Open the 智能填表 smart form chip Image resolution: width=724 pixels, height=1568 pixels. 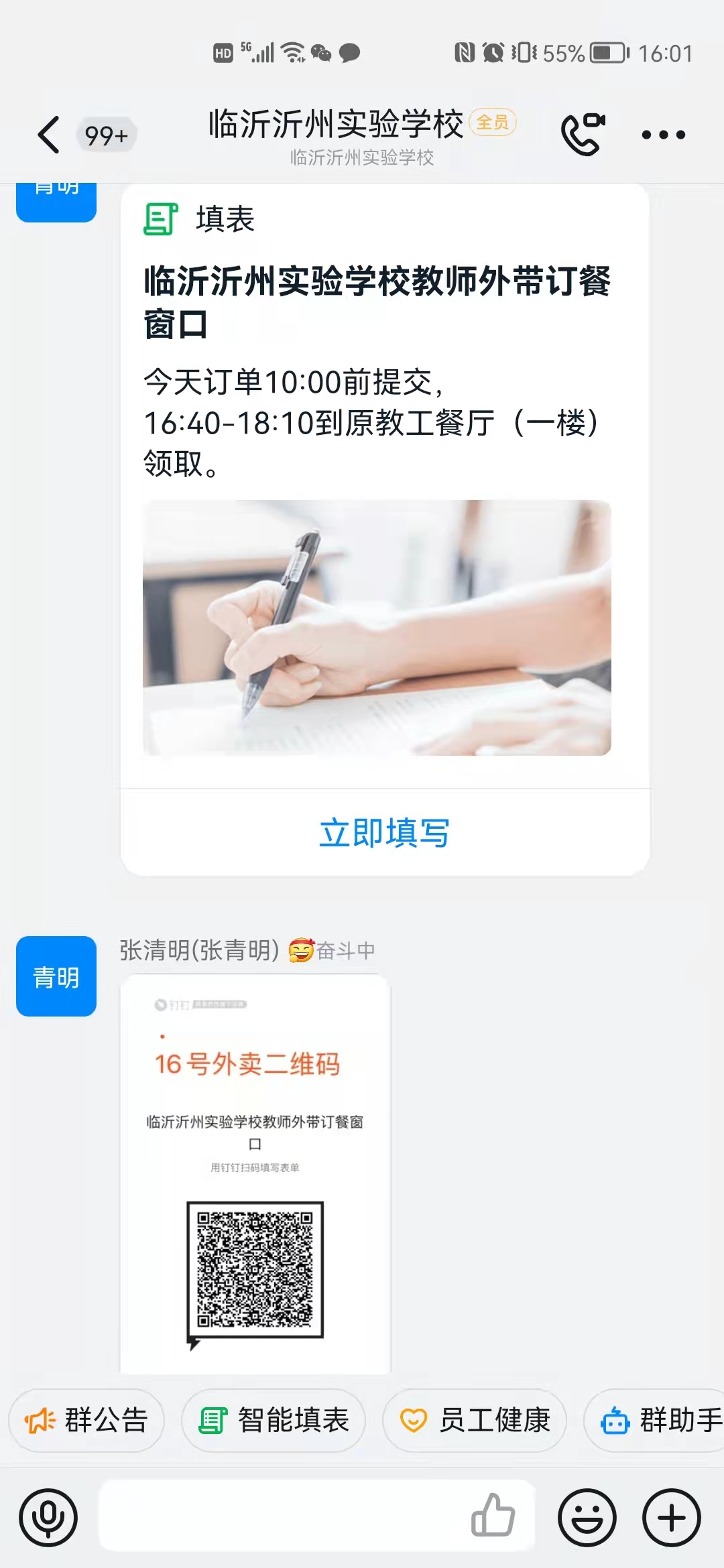tap(274, 1420)
